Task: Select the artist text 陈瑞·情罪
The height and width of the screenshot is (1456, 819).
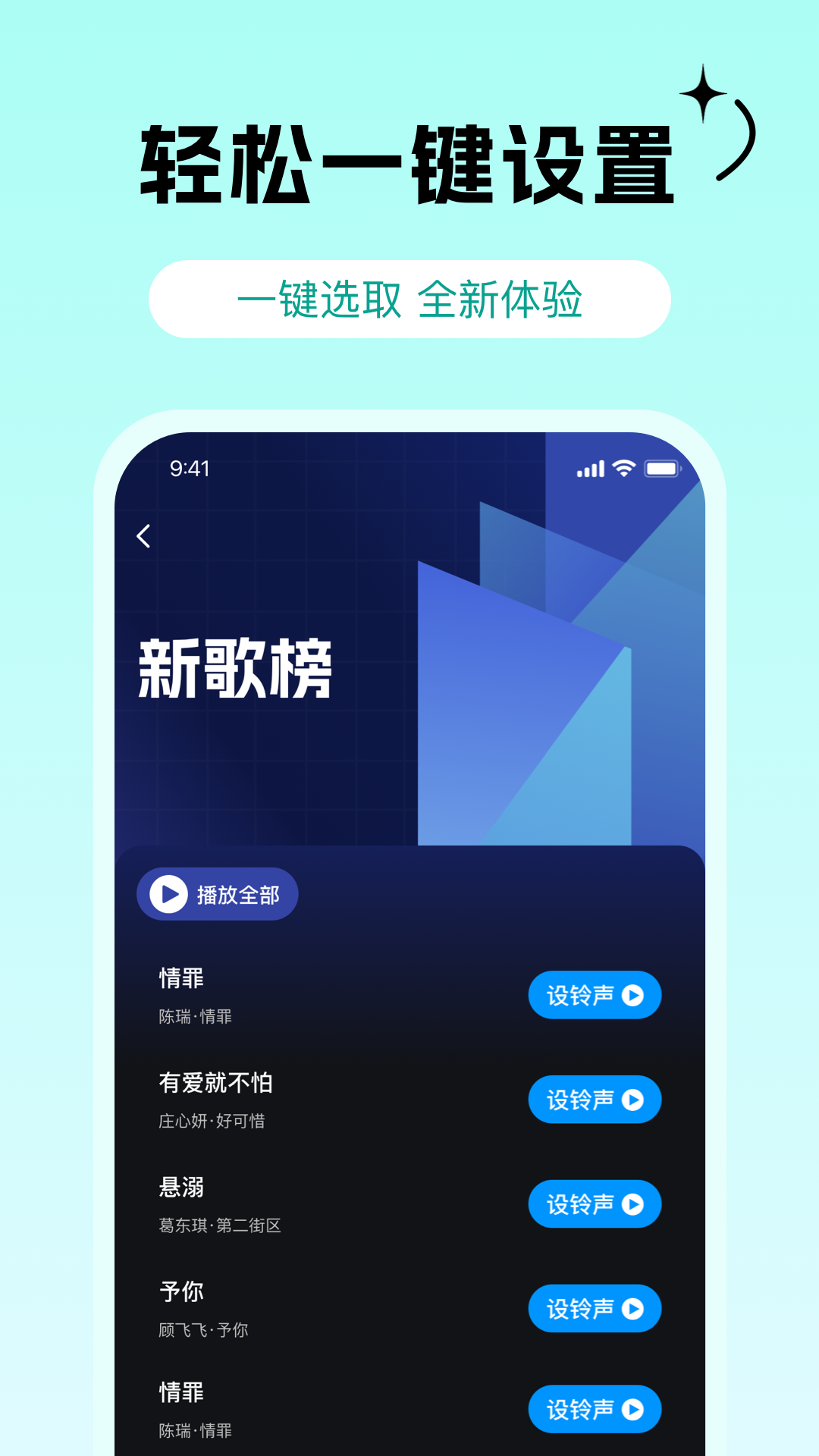Action: tap(197, 1016)
